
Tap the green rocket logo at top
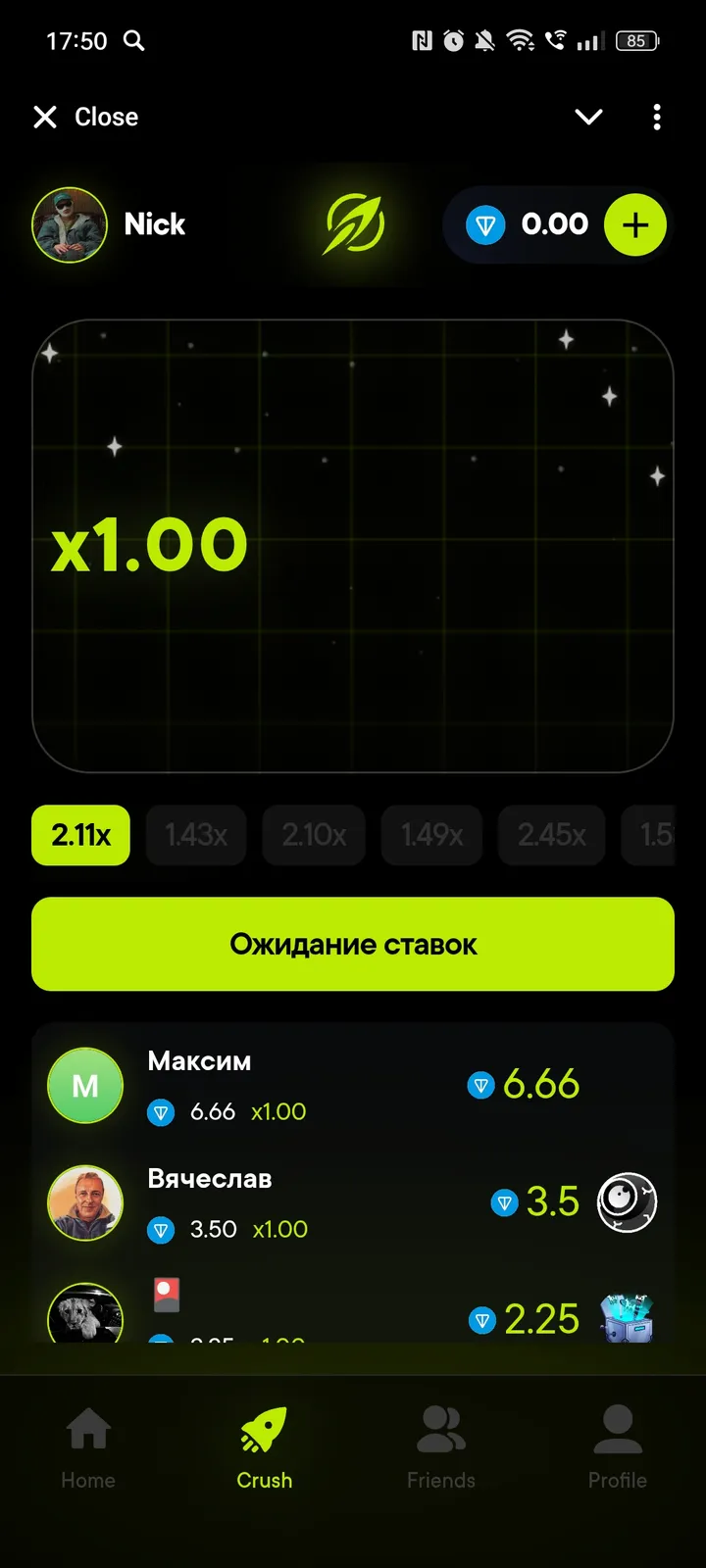coord(355,224)
